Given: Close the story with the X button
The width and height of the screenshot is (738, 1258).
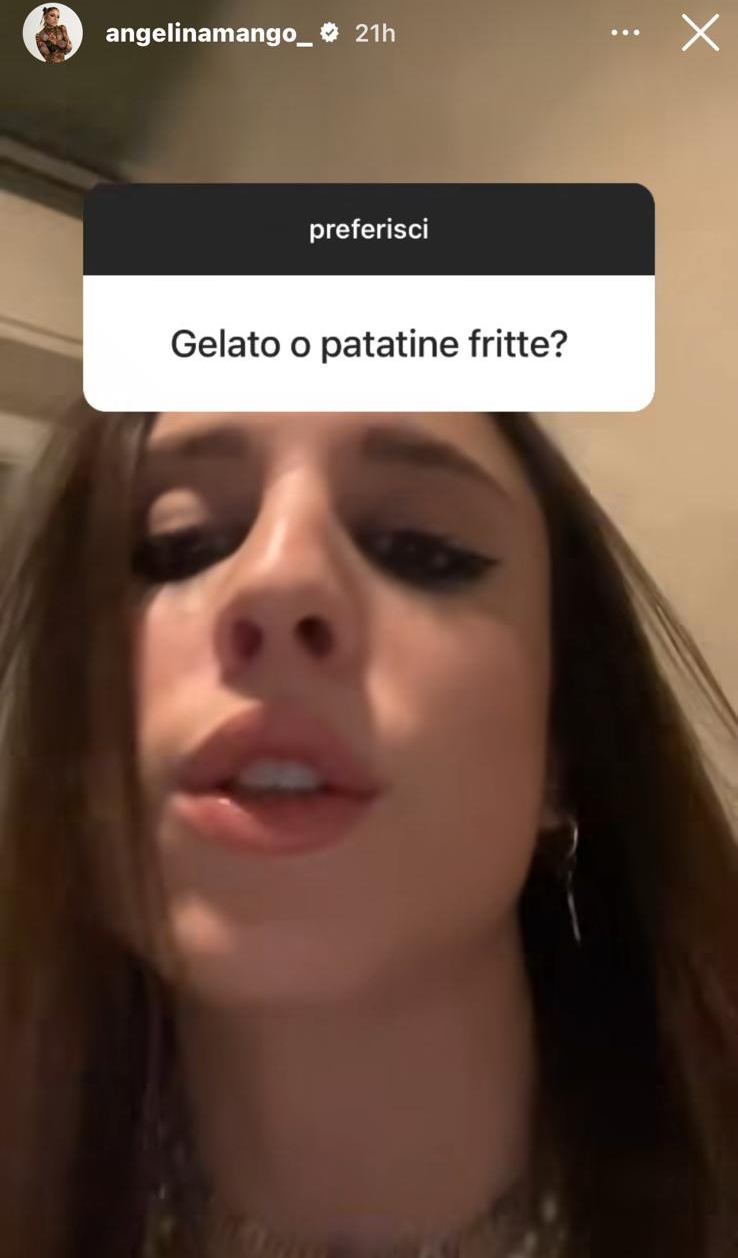Looking at the screenshot, I should point(700,32).
